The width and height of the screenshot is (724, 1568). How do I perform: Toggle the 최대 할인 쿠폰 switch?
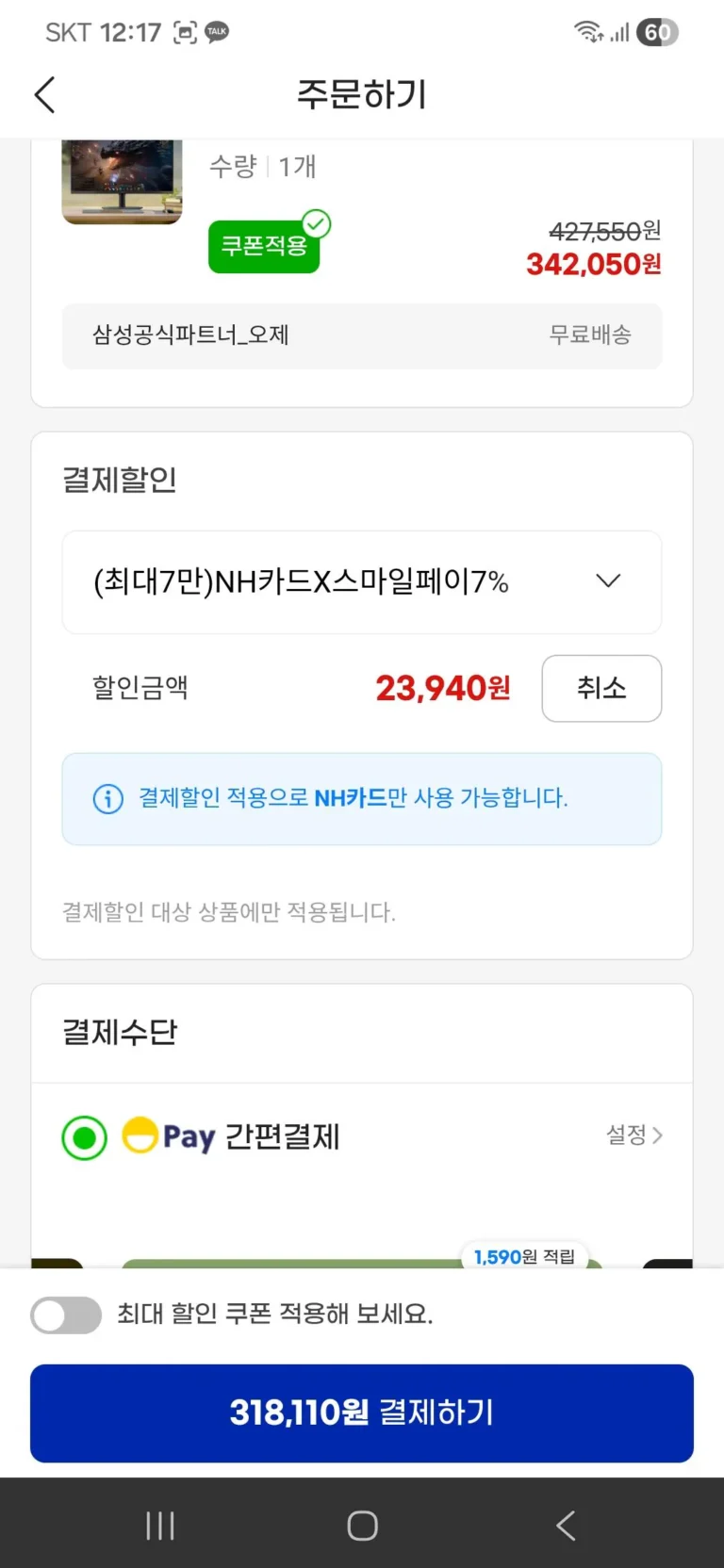coord(66,1315)
